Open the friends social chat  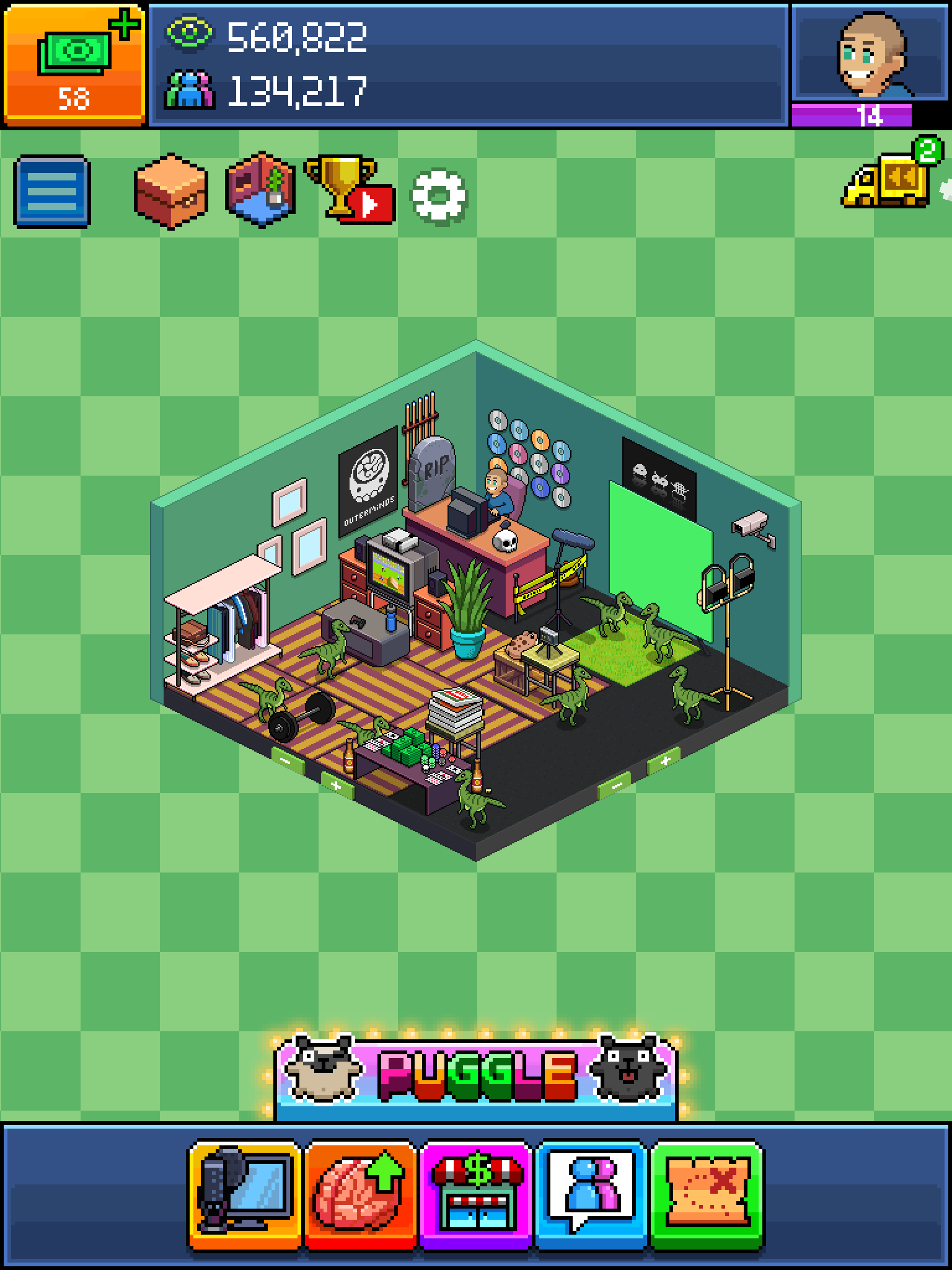click(591, 1196)
